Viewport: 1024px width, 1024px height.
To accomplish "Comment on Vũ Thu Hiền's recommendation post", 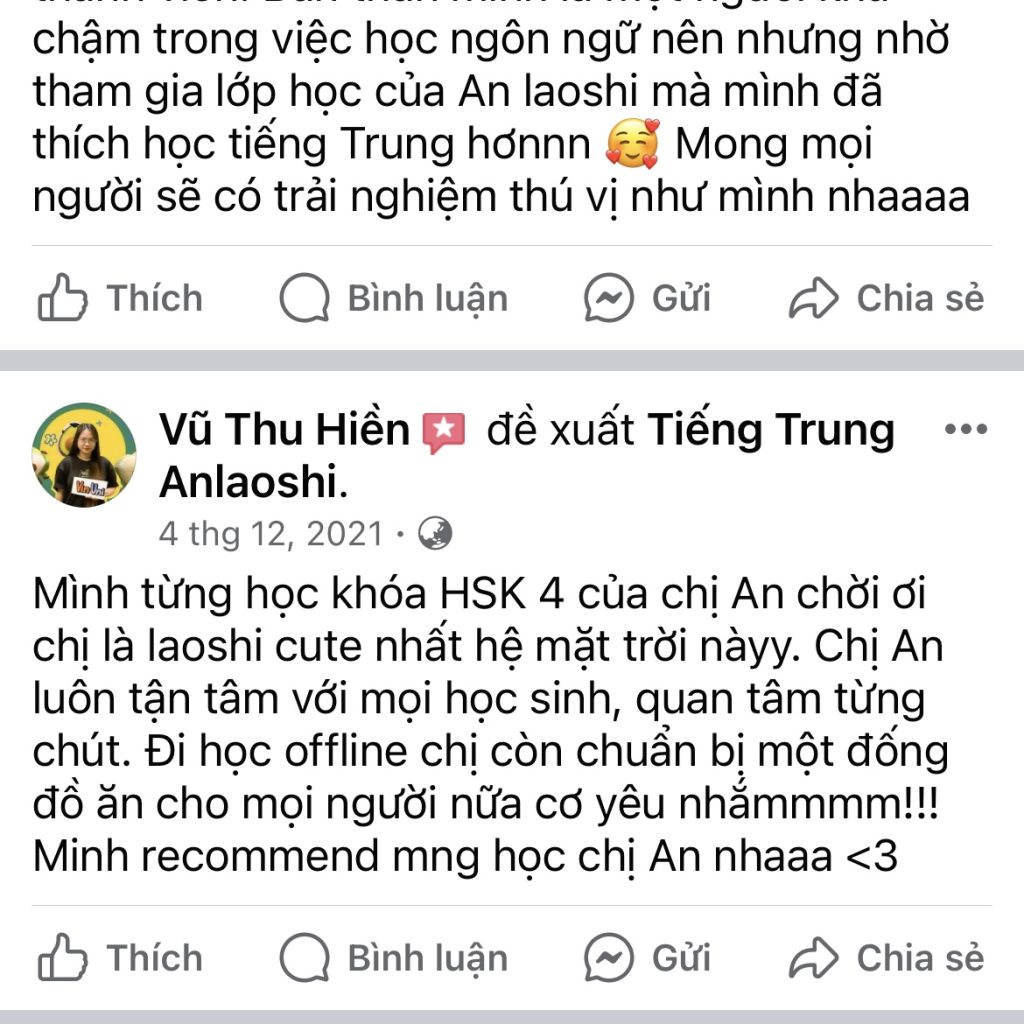I will (394, 958).
